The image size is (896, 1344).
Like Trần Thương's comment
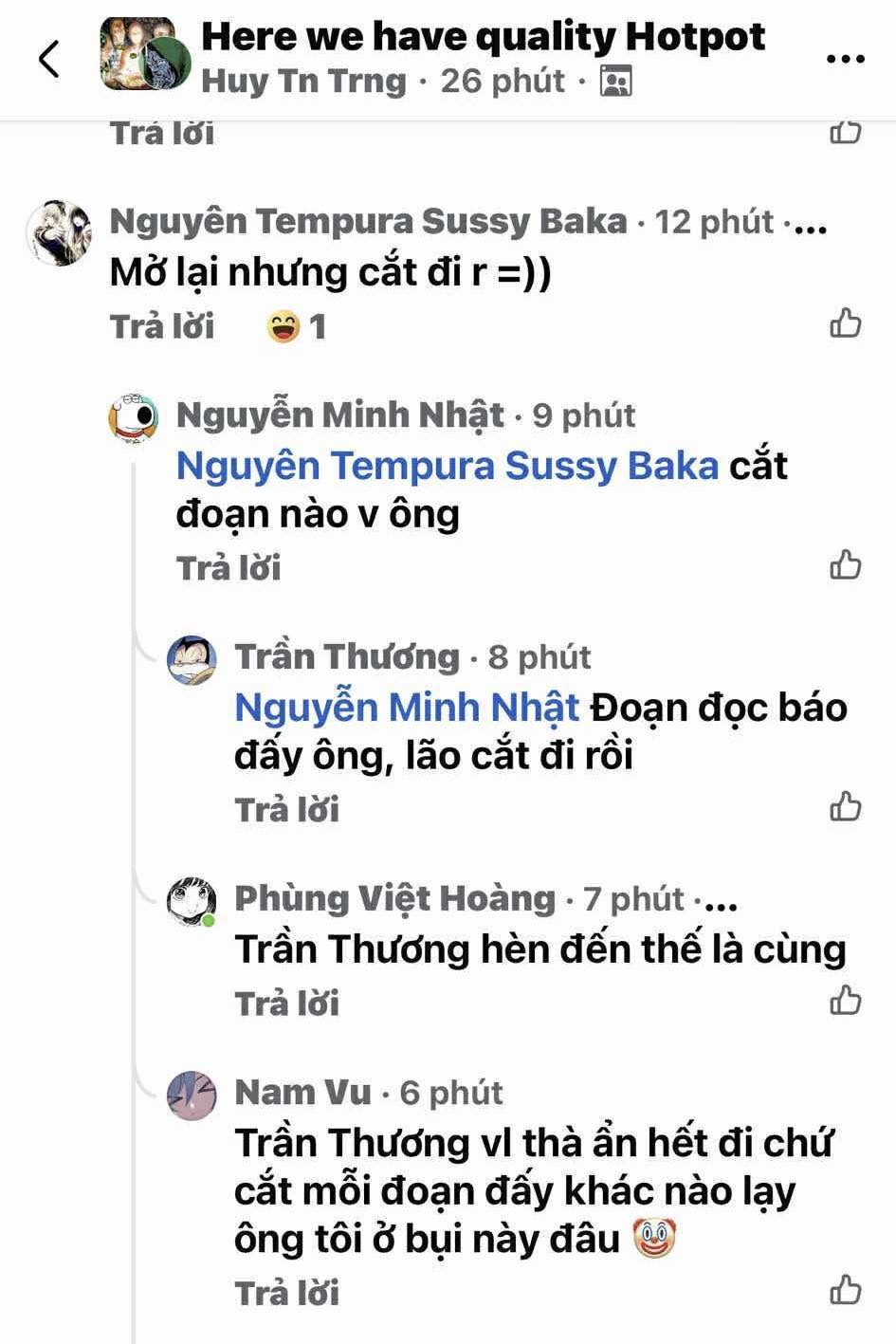tap(845, 808)
